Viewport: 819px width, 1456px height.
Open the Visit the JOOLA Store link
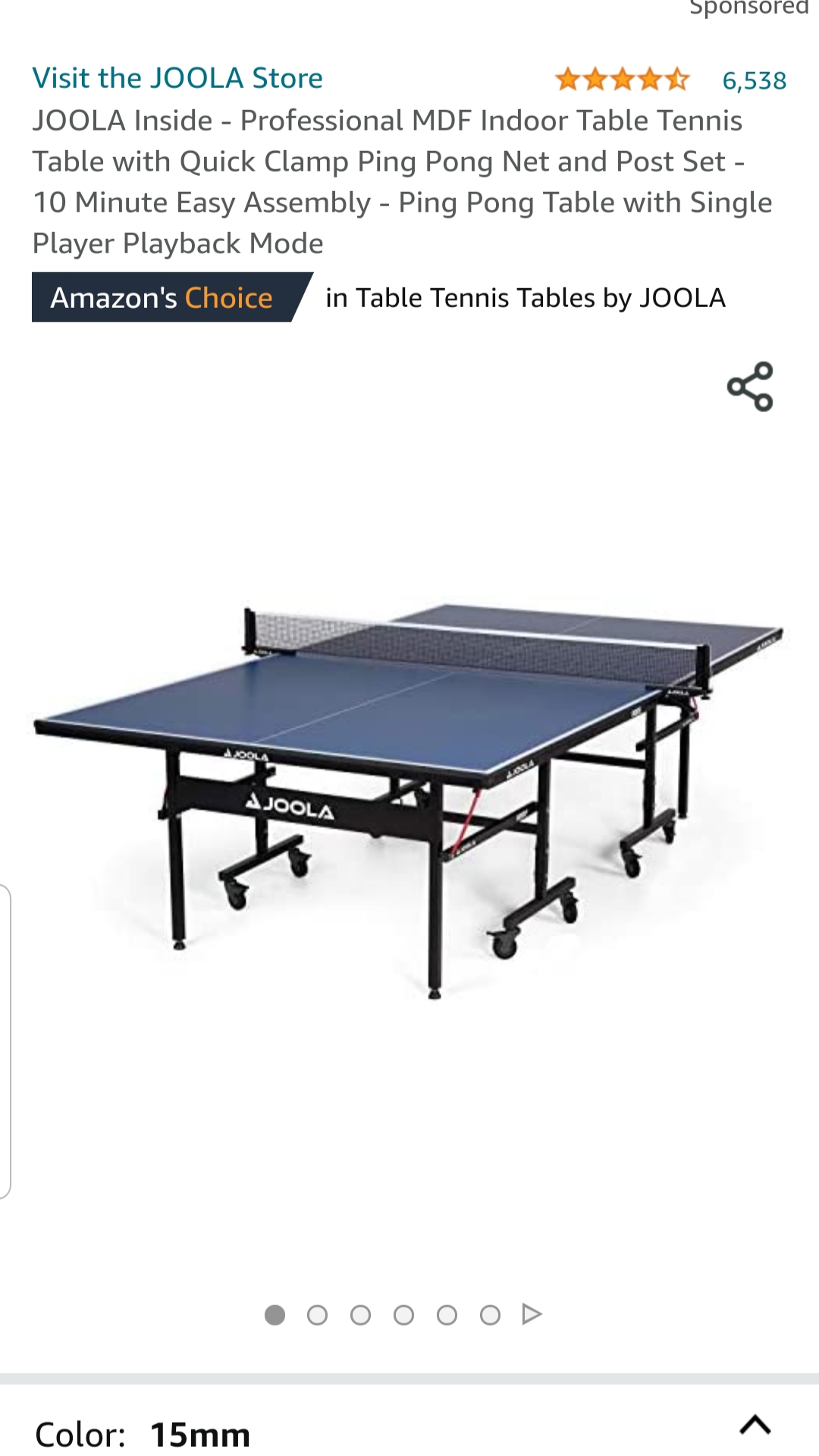point(177,78)
